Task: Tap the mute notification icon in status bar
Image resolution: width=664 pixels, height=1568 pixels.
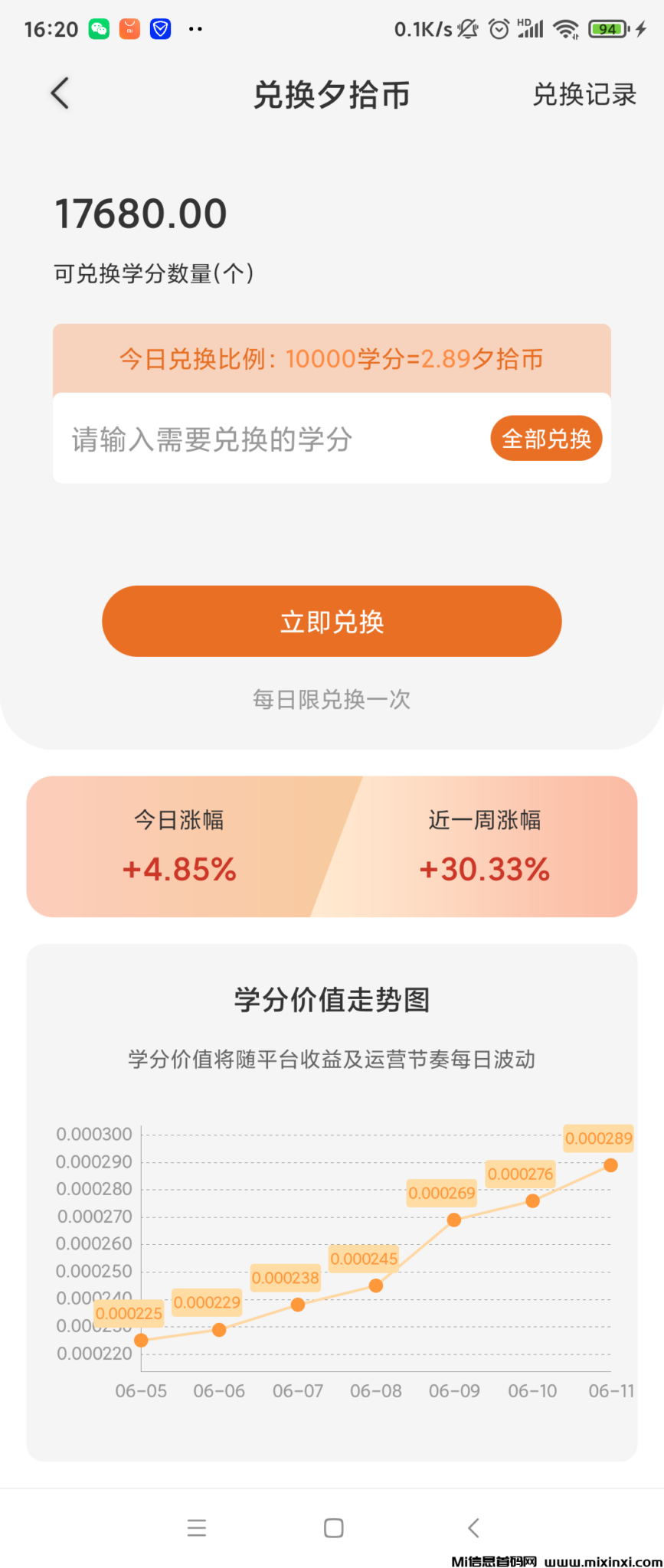Action: [x=467, y=28]
